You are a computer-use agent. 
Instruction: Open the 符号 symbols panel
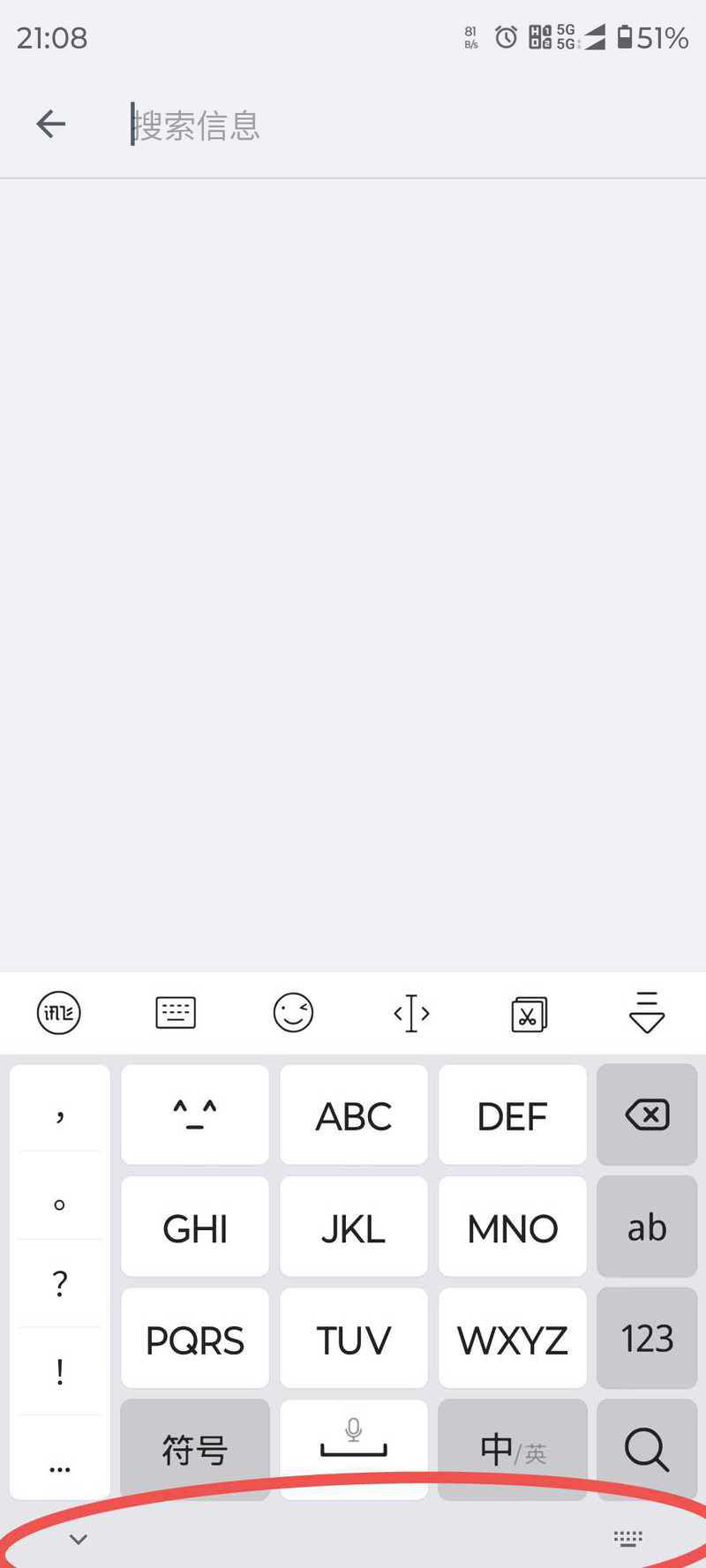pos(195,1449)
